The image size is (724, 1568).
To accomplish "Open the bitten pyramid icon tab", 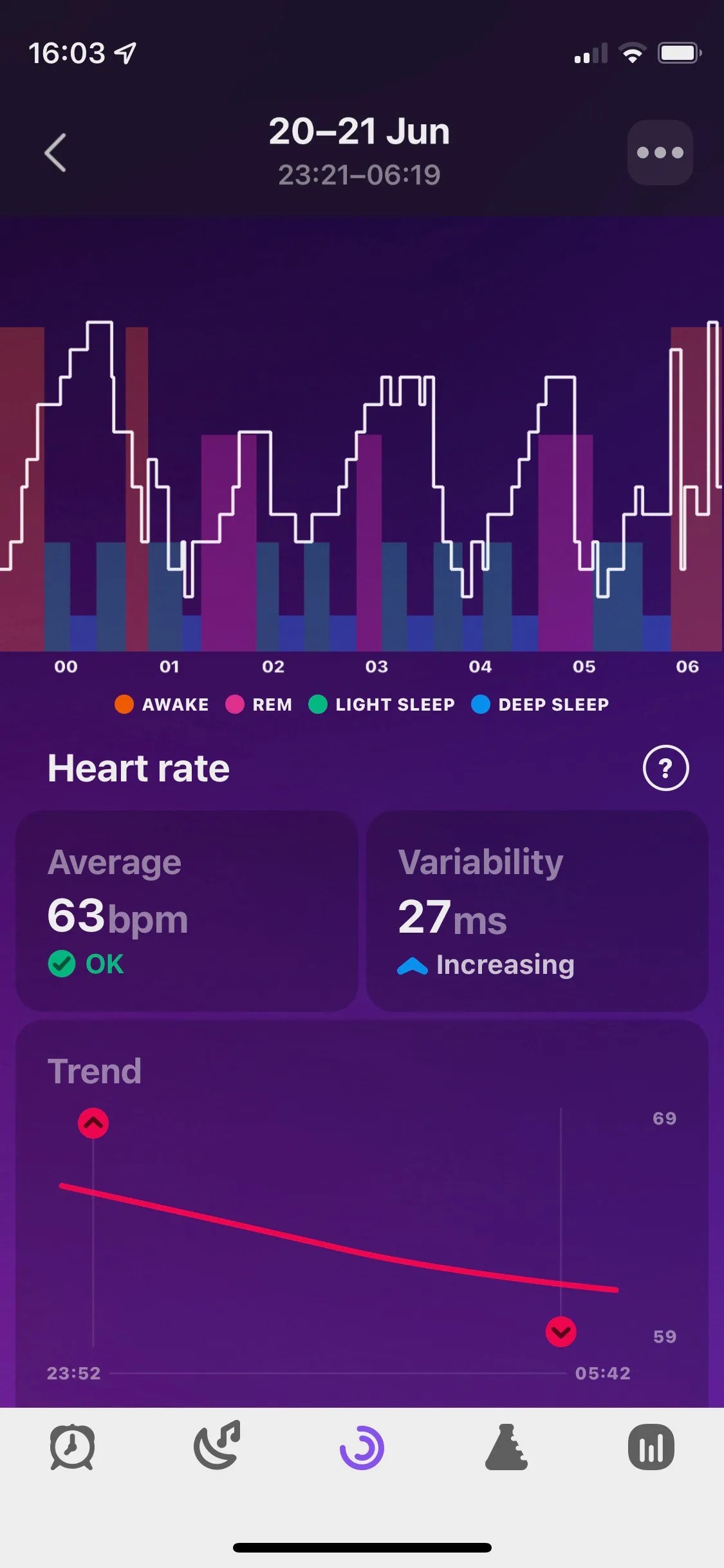I will click(x=506, y=1448).
